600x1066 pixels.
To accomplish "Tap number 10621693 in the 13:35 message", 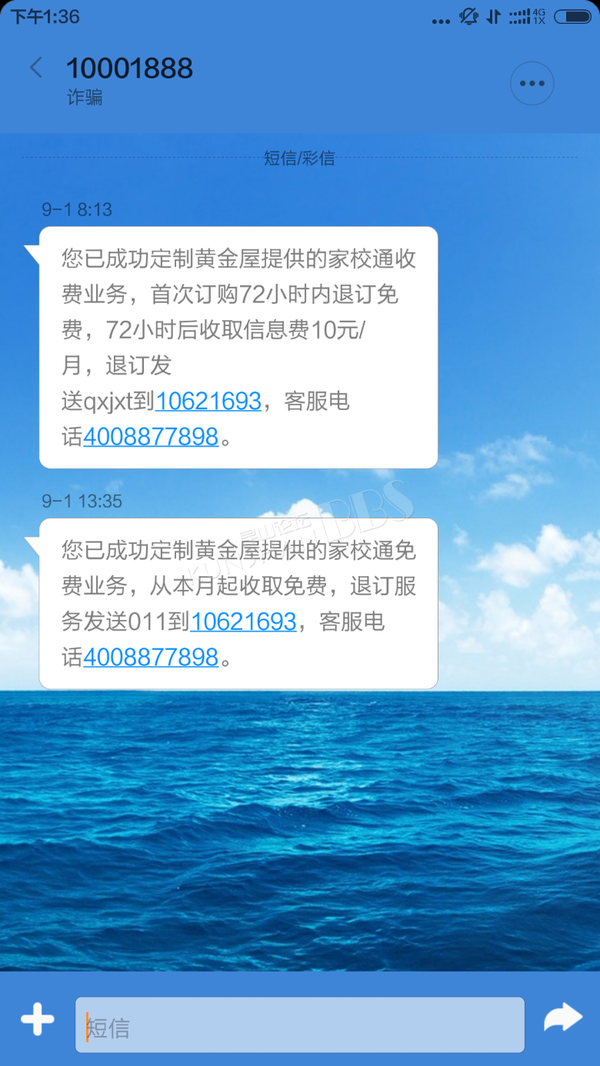I will click(243, 621).
